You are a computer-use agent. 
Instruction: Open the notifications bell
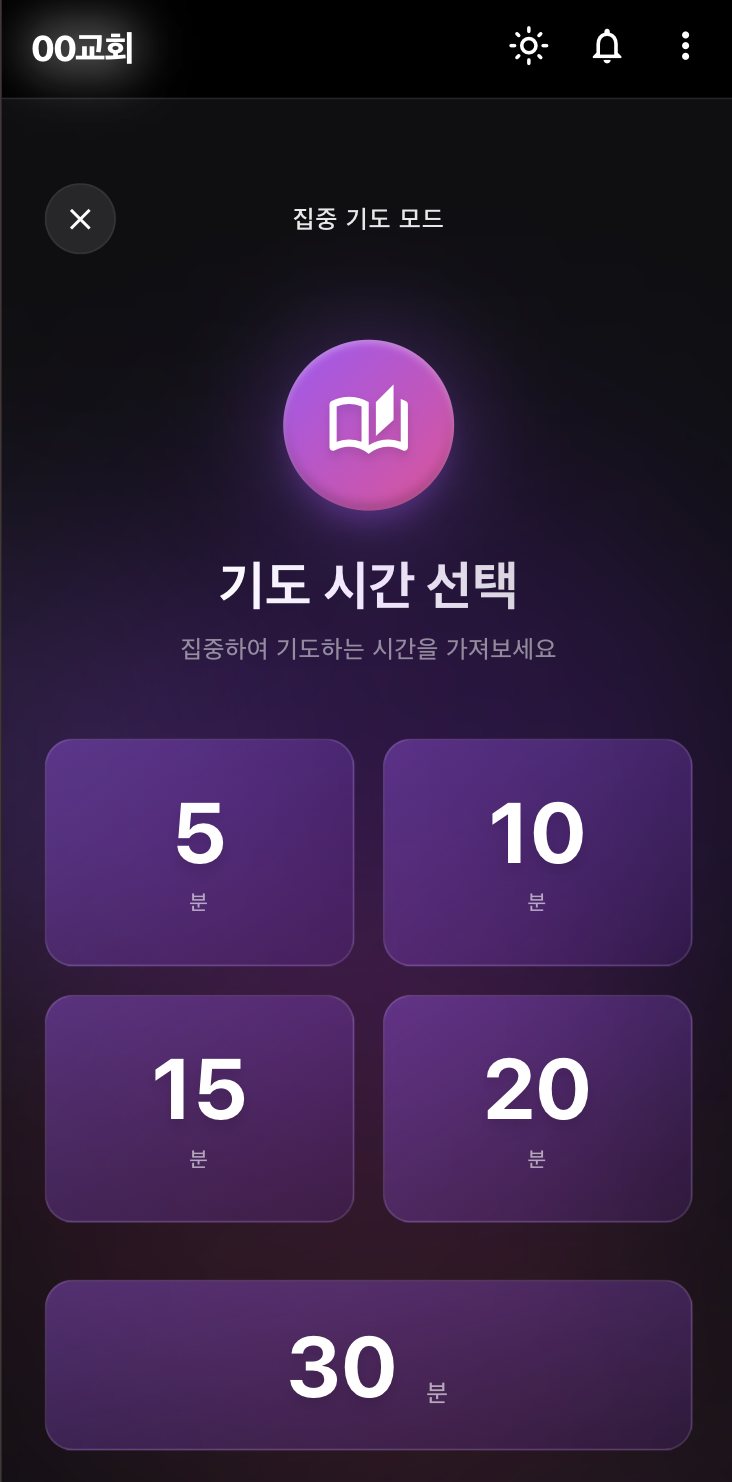point(607,46)
